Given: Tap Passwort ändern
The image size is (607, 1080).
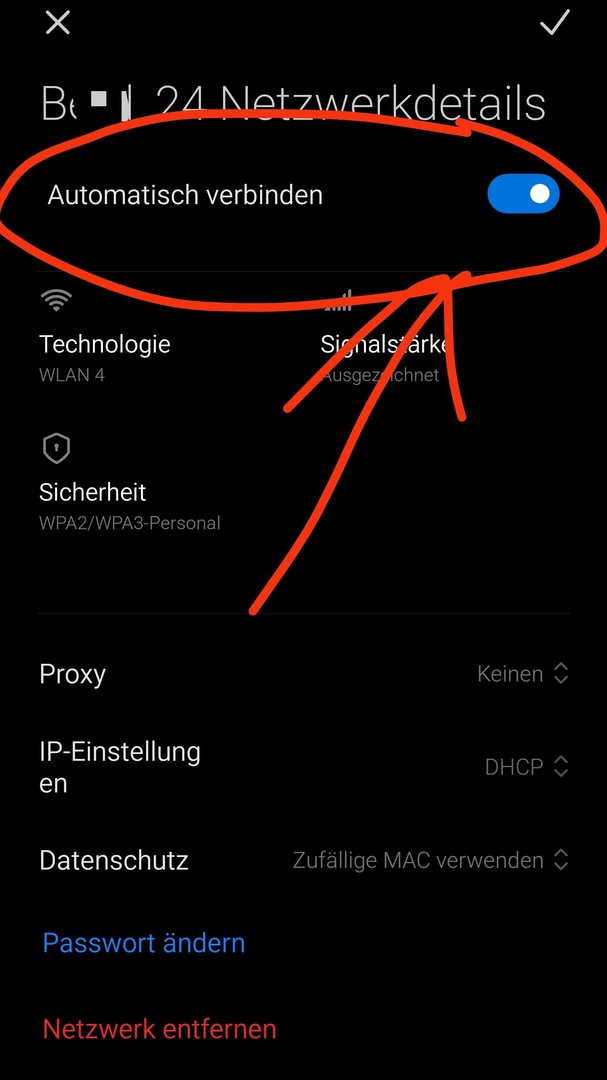Looking at the screenshot, I should (144, 943).
